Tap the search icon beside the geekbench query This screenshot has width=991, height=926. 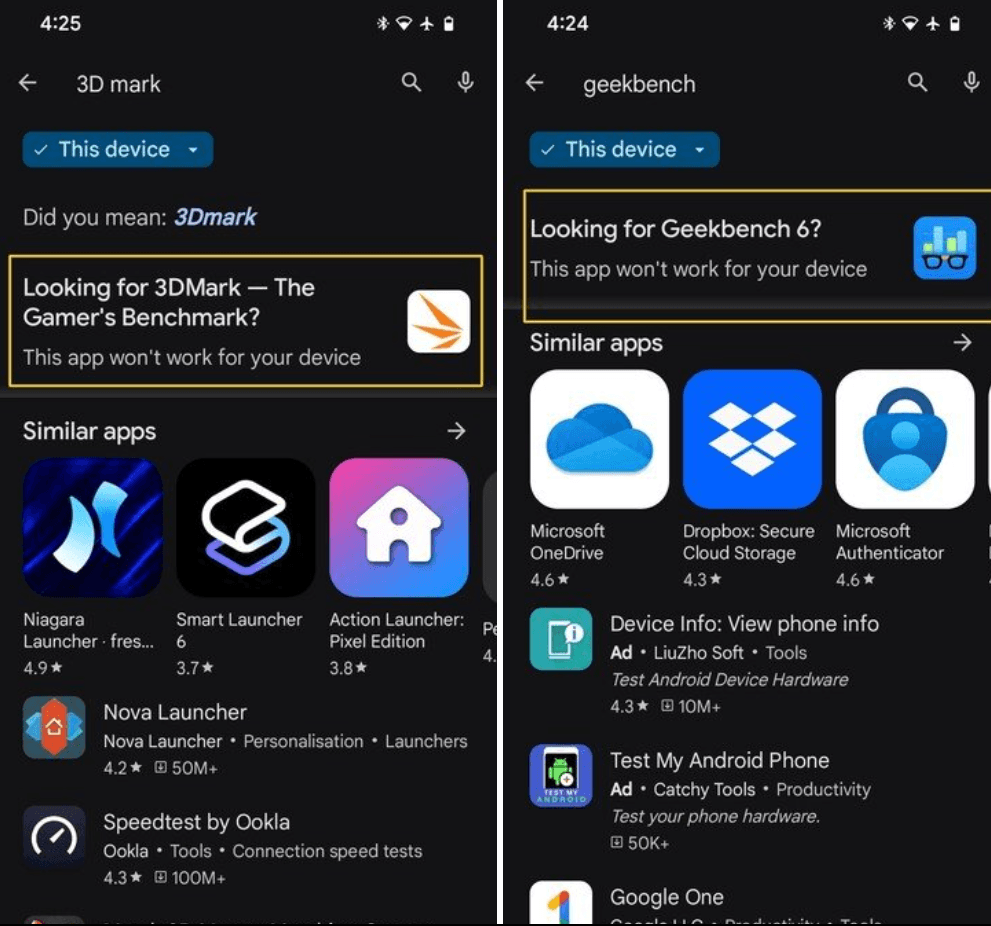[917, 84]
